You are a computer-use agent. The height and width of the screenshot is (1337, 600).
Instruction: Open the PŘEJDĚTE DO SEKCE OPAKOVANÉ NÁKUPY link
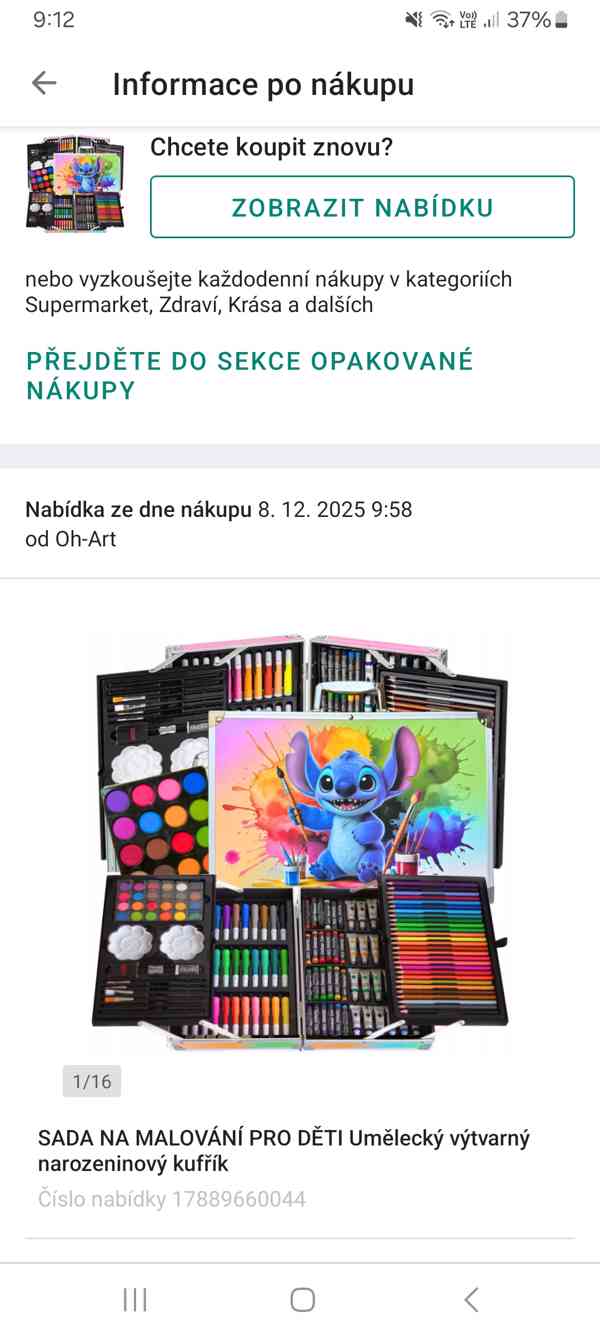pyautogui.click(x=250, y=375)
